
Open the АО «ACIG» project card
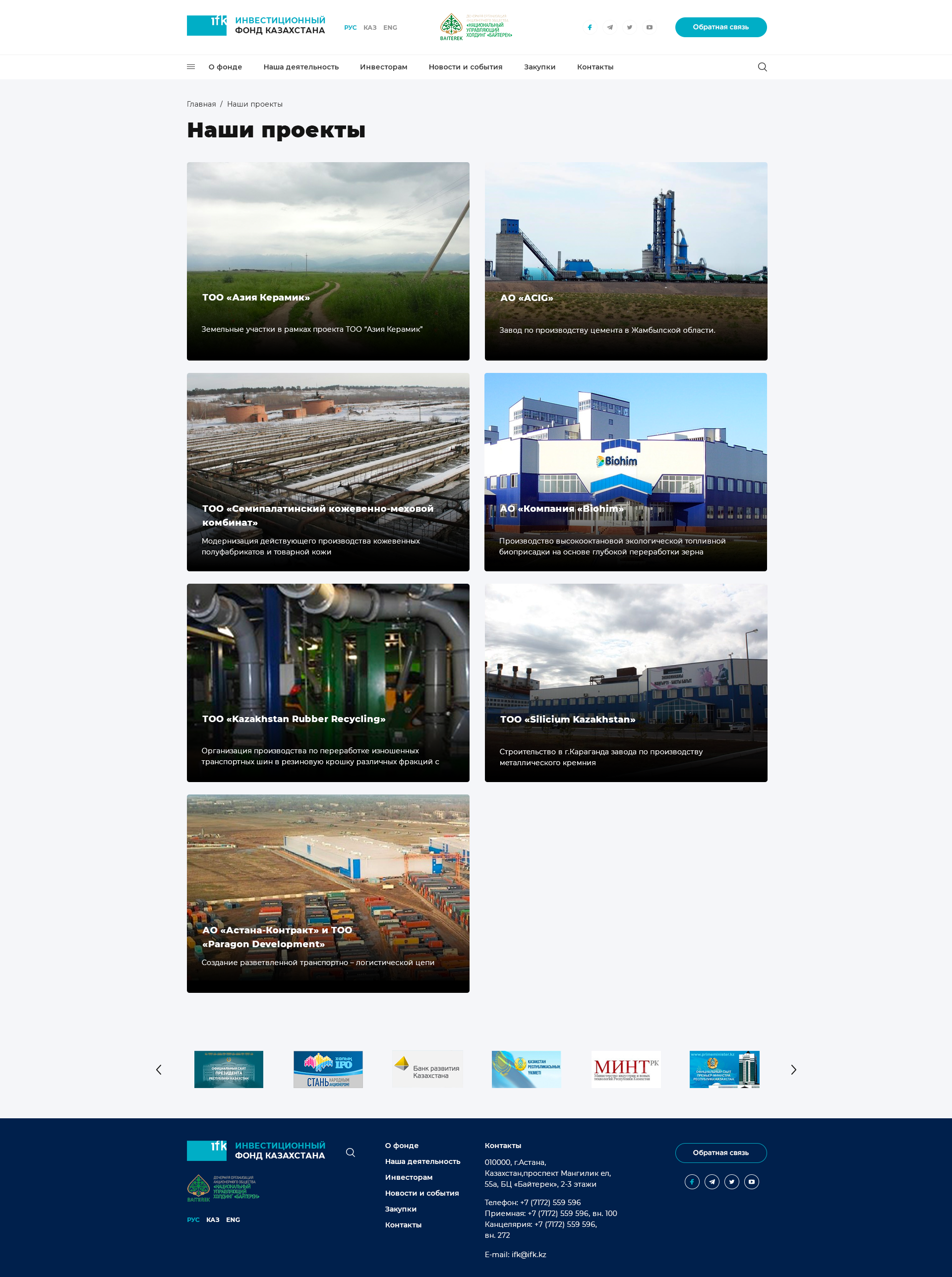point(625,261)
